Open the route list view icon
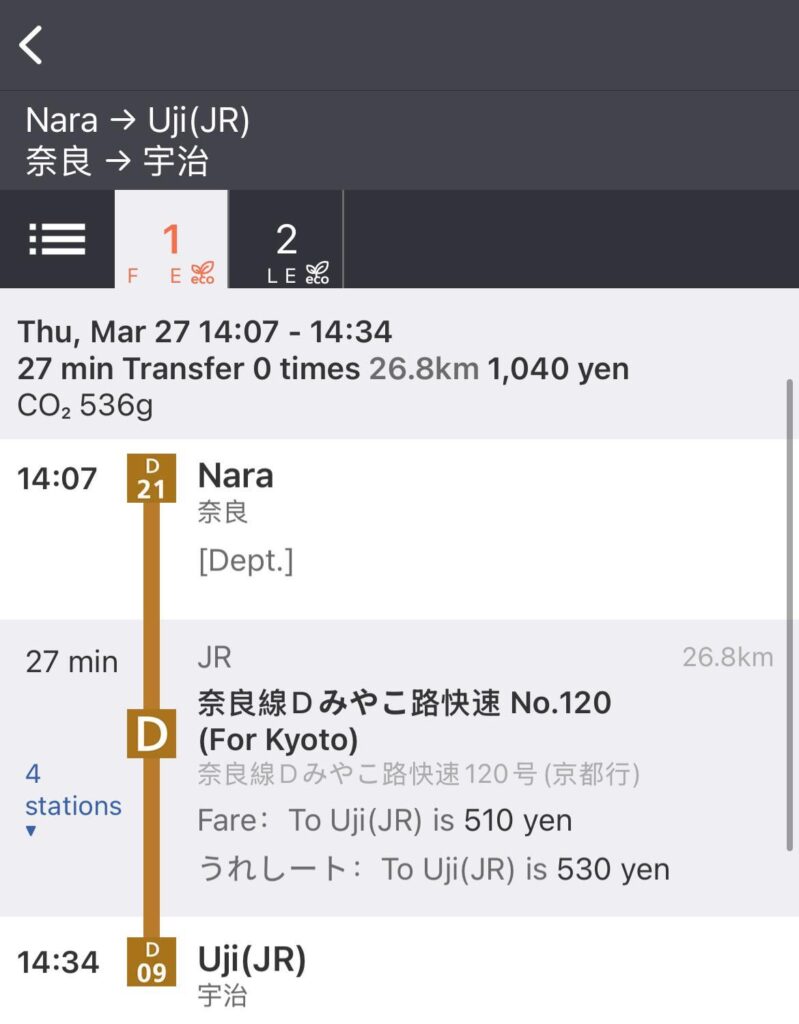The height and width of the screenshot is (1024, 799). pyautogui.click(x=58, y=238)
